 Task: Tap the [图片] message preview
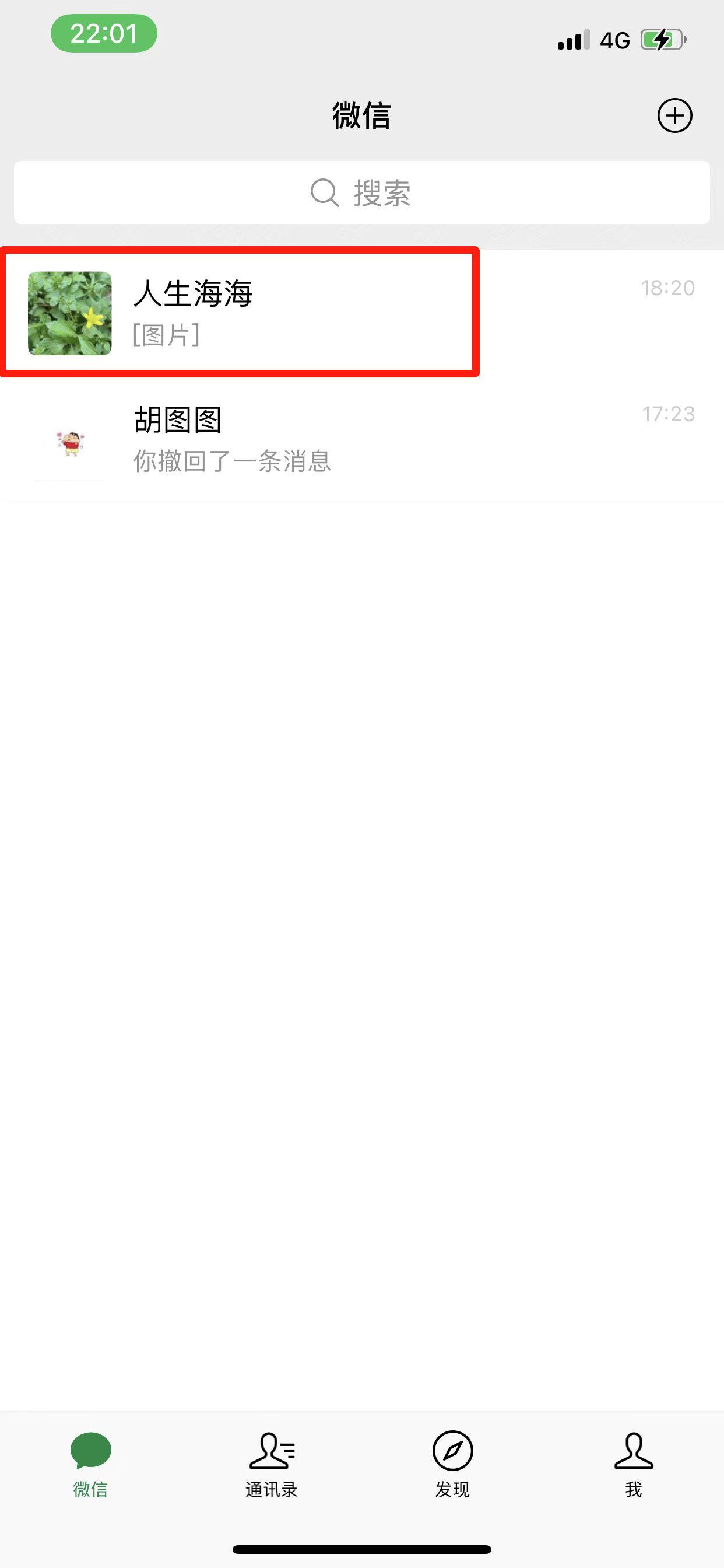166,336
